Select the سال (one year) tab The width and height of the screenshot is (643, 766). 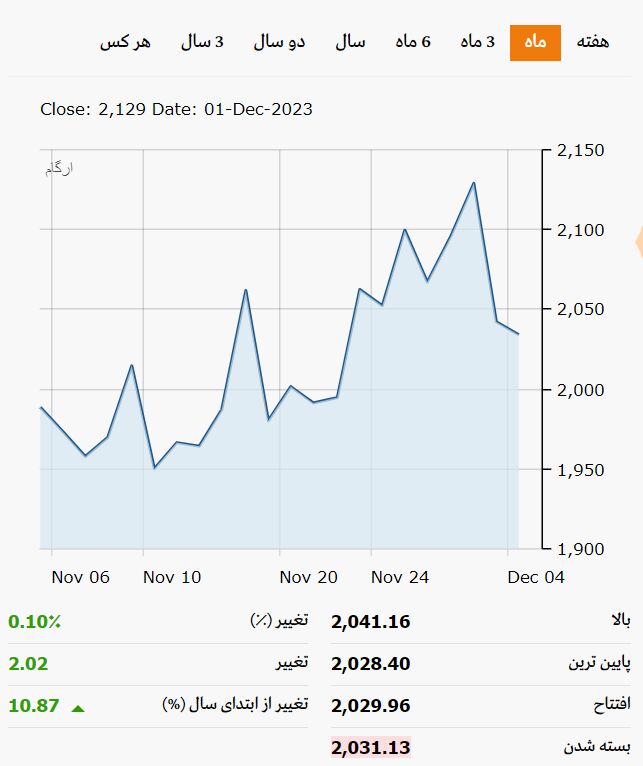(x=350, y=42)
